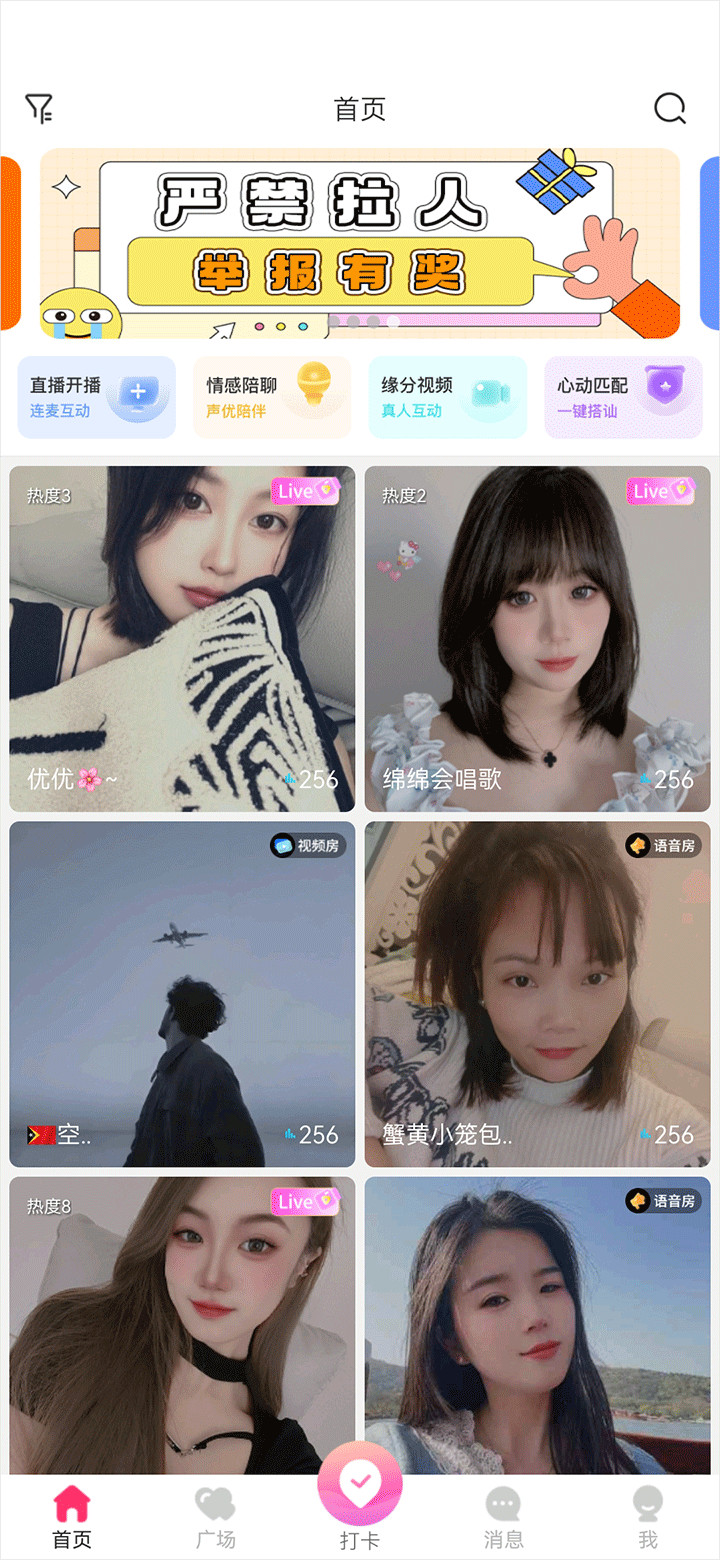Viewport: 720px width, 1560px height.
Task: Go to the 我 profile tab
Action: (648, 1517)
